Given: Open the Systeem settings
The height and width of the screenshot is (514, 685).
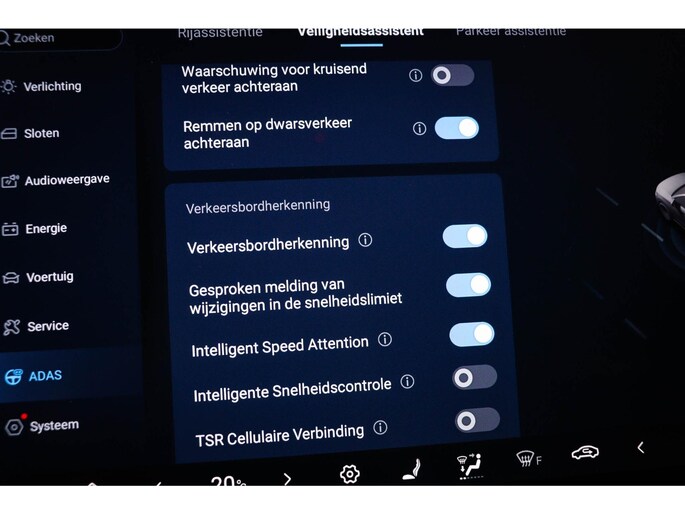Looking at the screenshot, I should (x=53, y=426).
